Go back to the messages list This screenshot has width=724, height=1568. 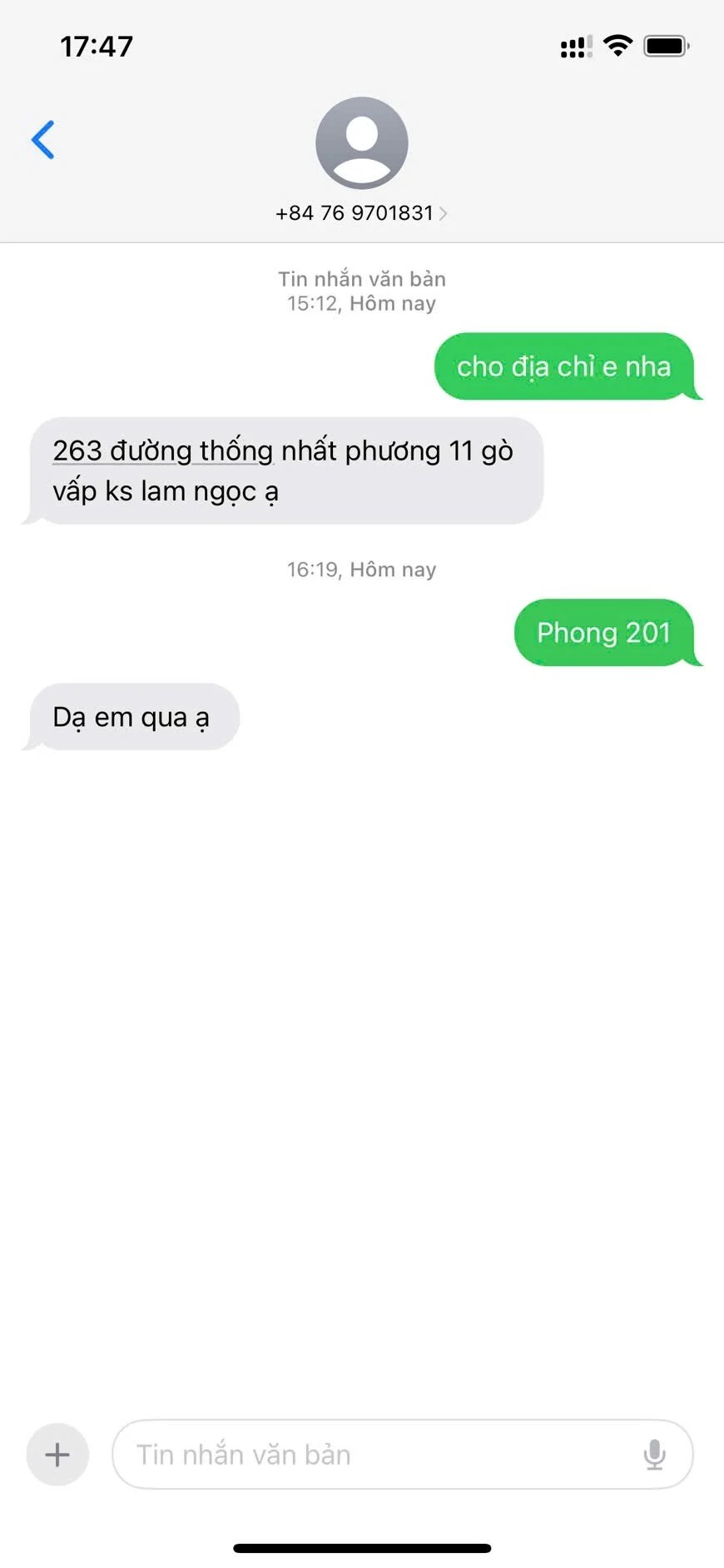click(x=43, y=140)
